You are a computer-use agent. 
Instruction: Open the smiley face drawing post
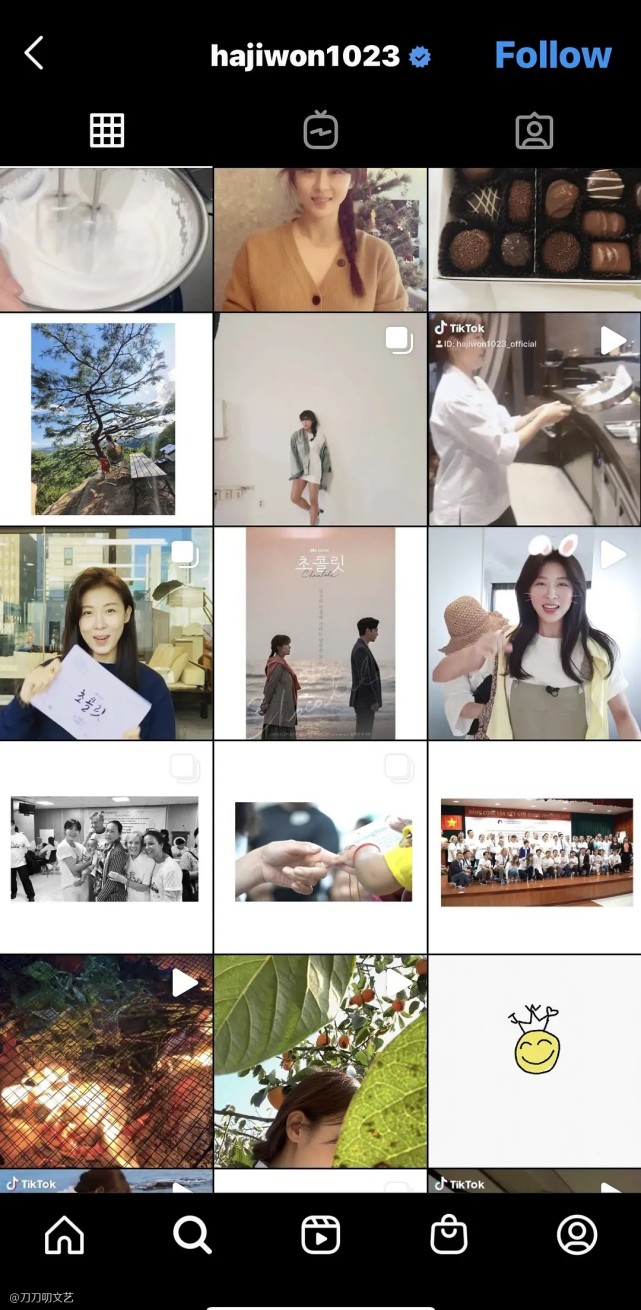point(535,1061)
